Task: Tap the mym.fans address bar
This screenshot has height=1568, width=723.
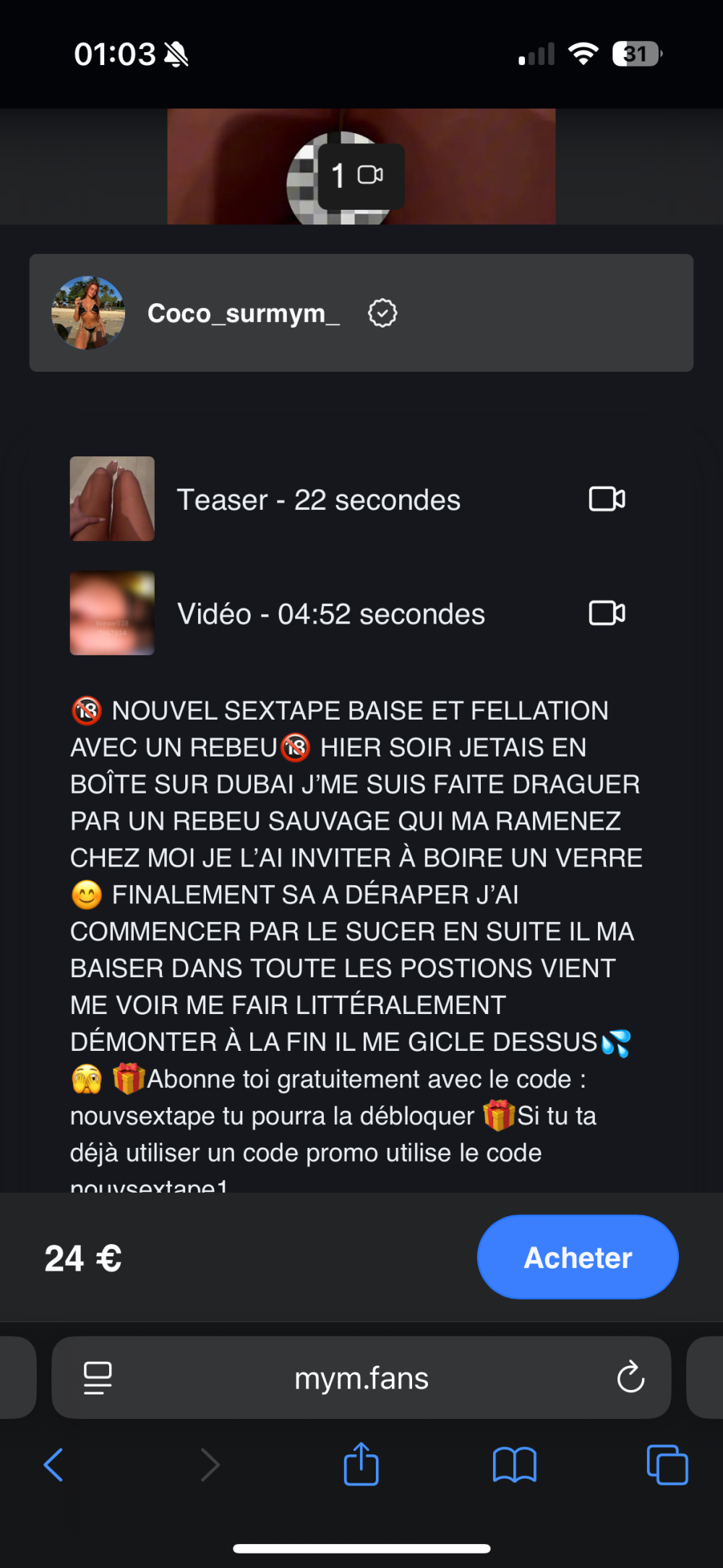Action: 361,1379
